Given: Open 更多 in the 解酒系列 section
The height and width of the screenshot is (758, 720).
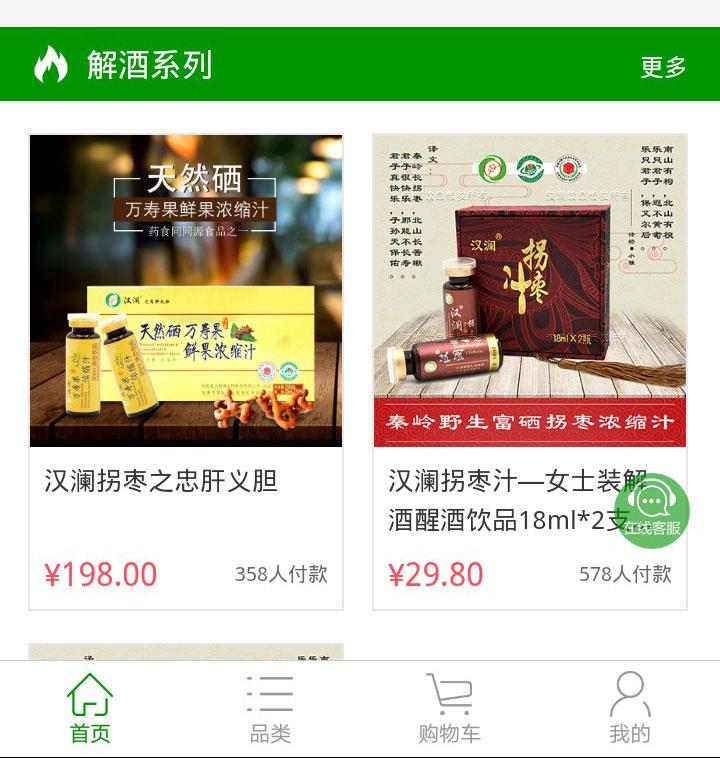Looking at the screenshot, I should point(663,67).
